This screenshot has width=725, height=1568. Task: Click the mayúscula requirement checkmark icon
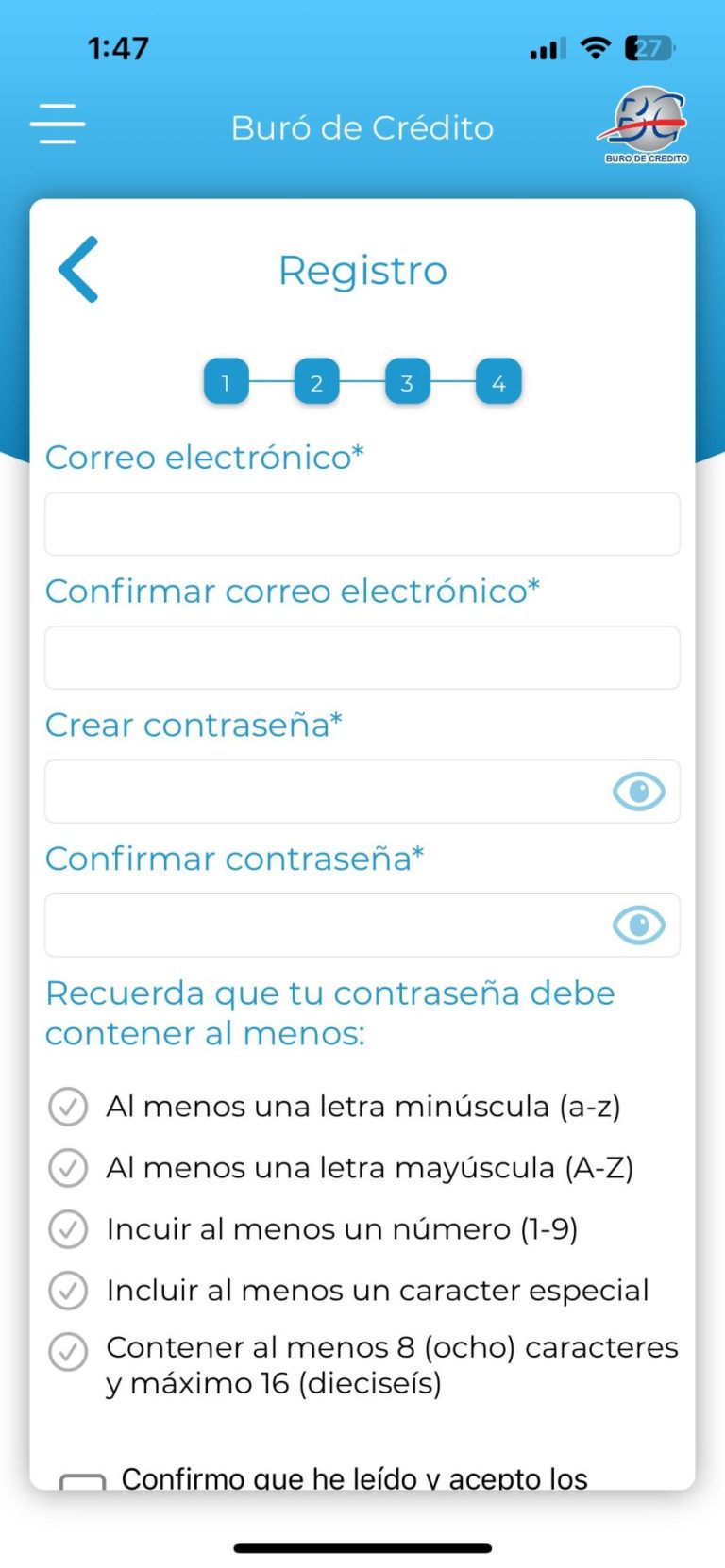(66, 1167)
